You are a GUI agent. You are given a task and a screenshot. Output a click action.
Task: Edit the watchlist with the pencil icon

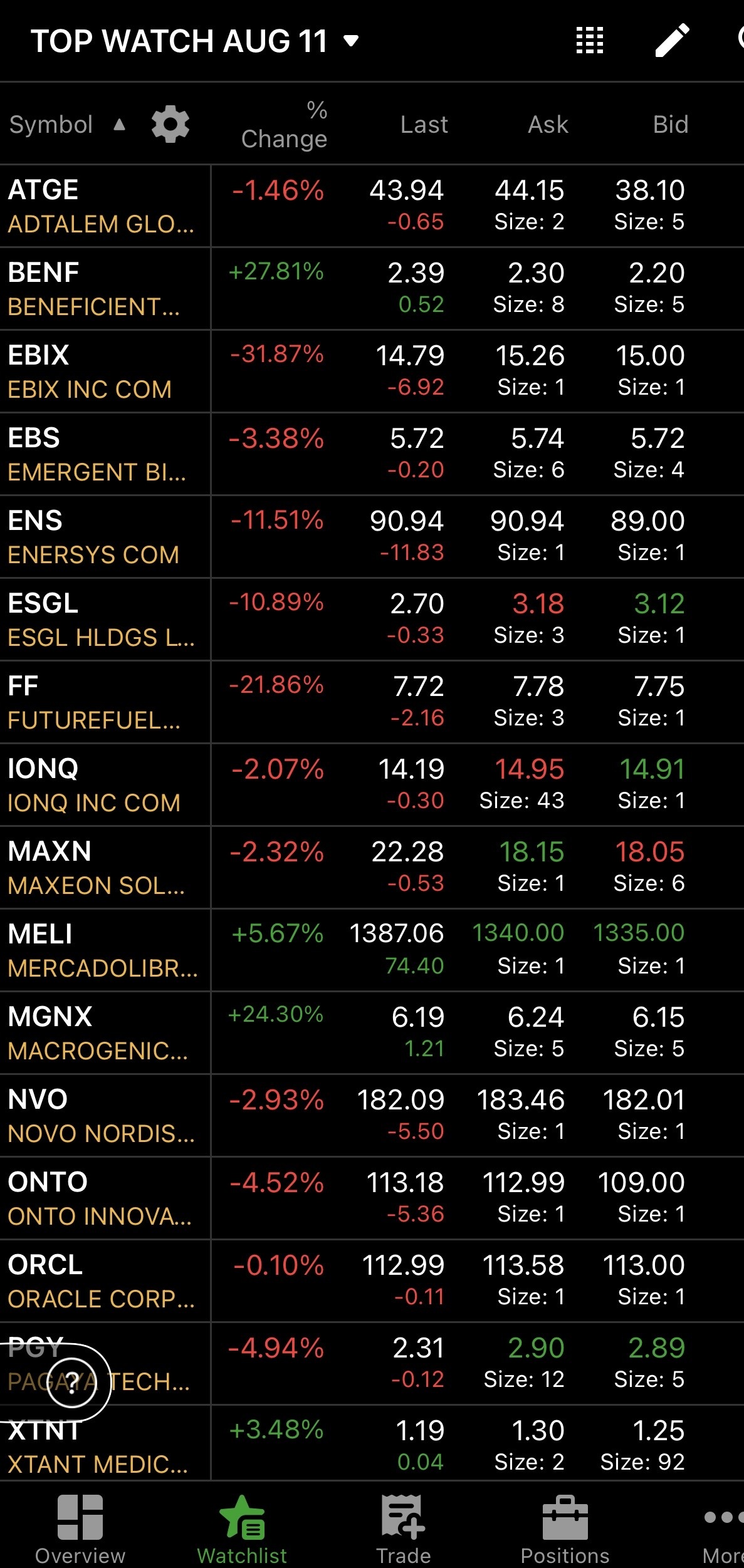672,41
